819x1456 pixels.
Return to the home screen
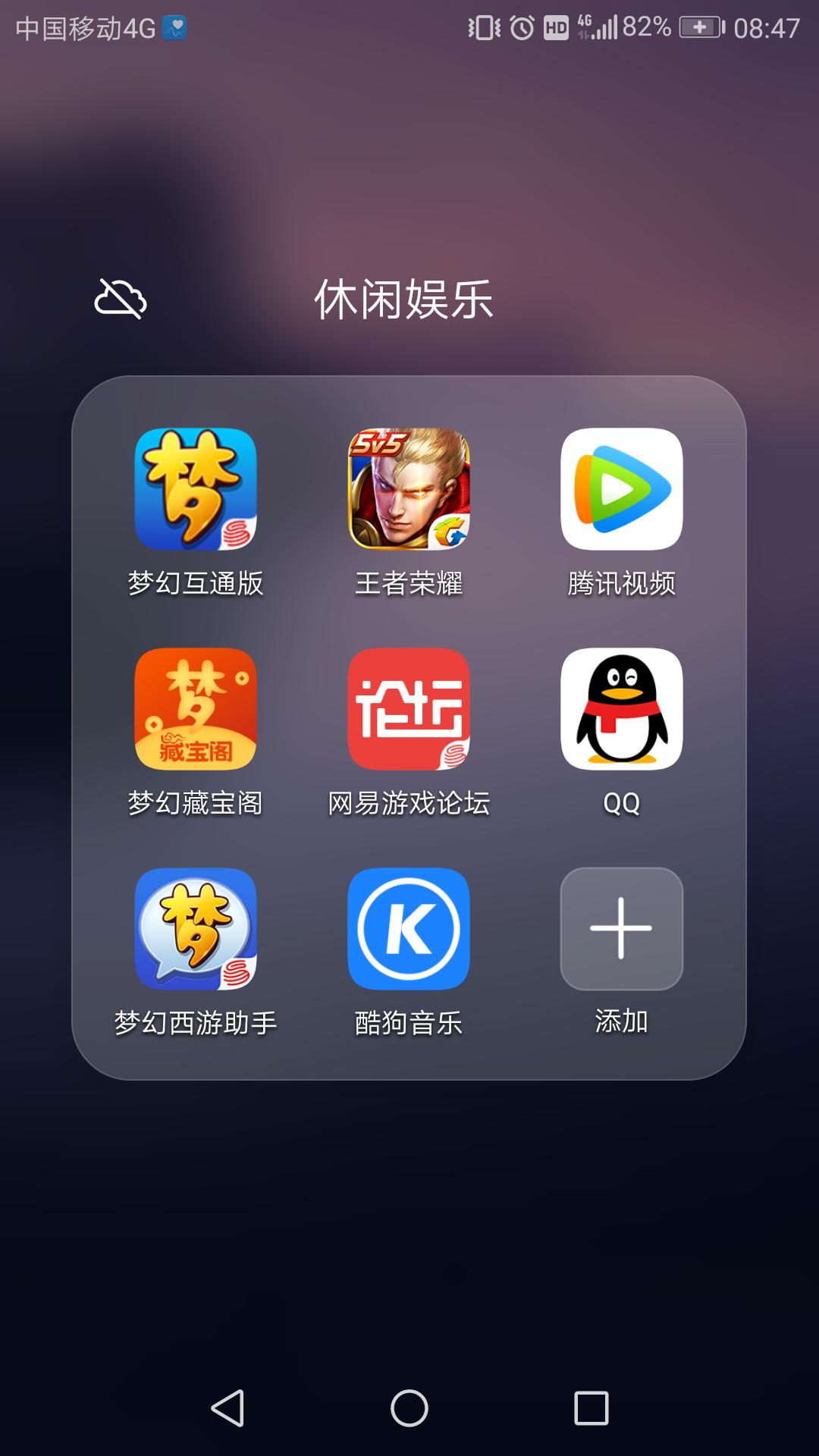[x=409, y=1408]
